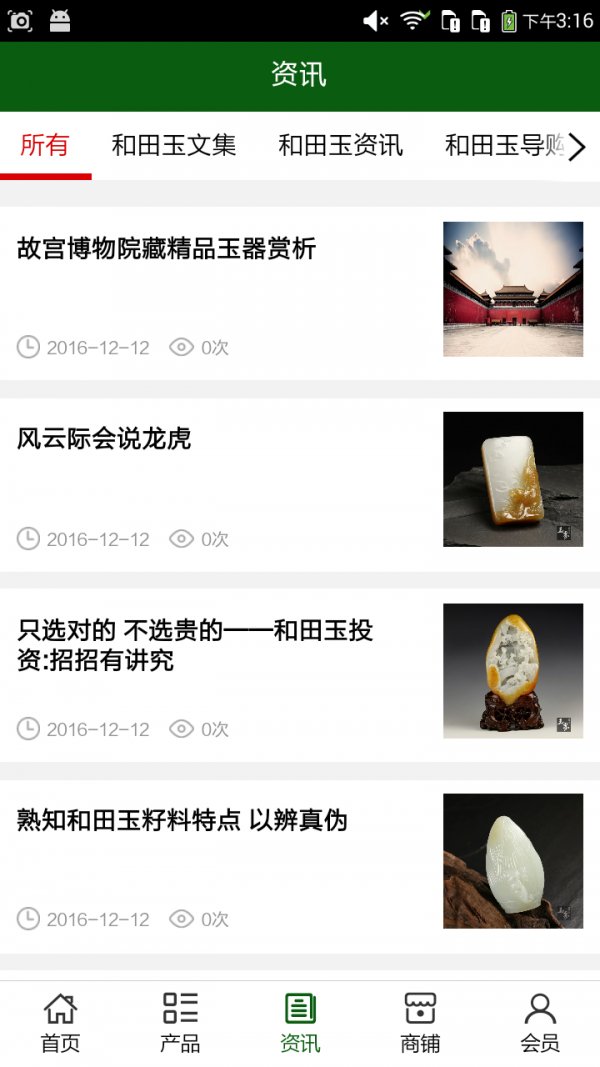Switch to the 产品 tab
Image resolution: width=600 pixels, height=1067 pixels.
click(180, 1023)
